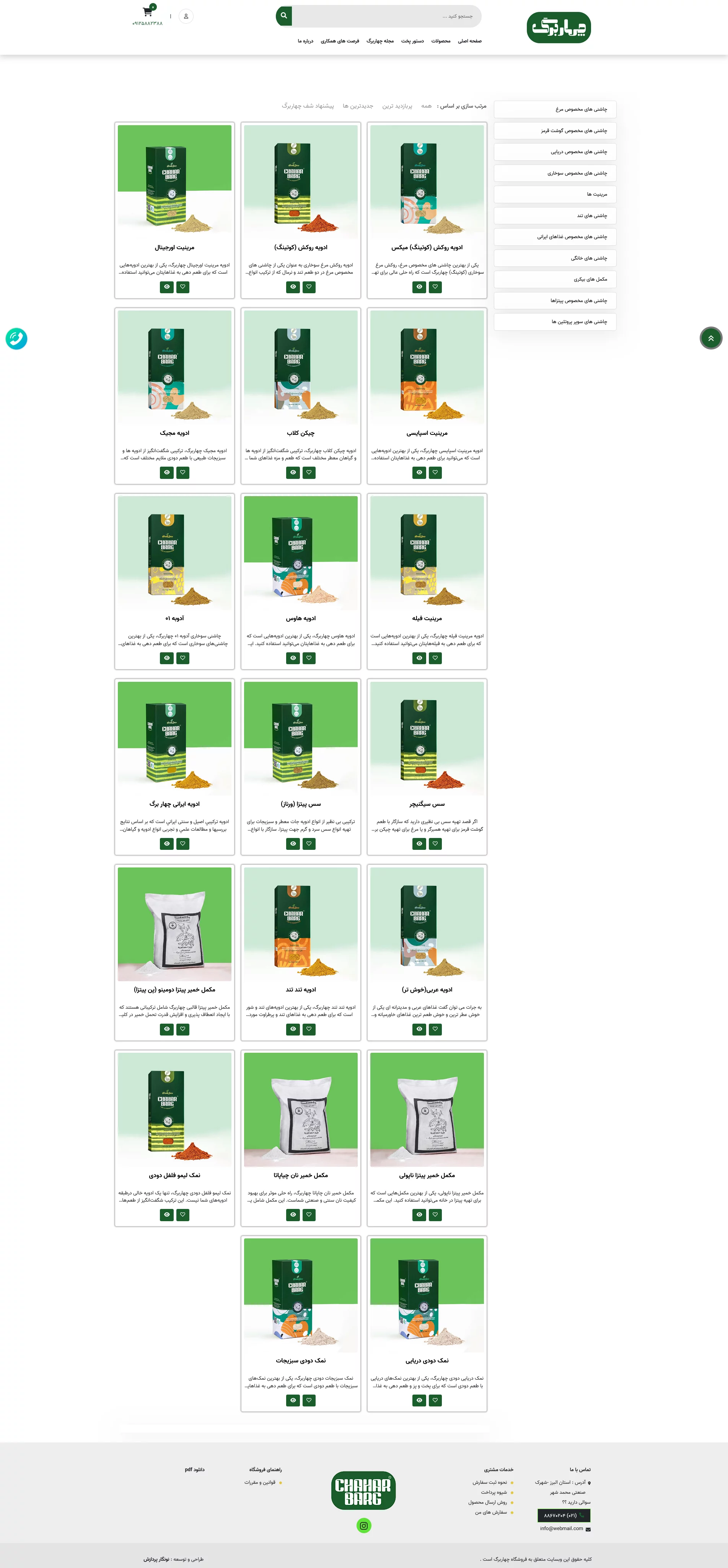Open product card سس سیگنیچر

click(x=427, y=804)
